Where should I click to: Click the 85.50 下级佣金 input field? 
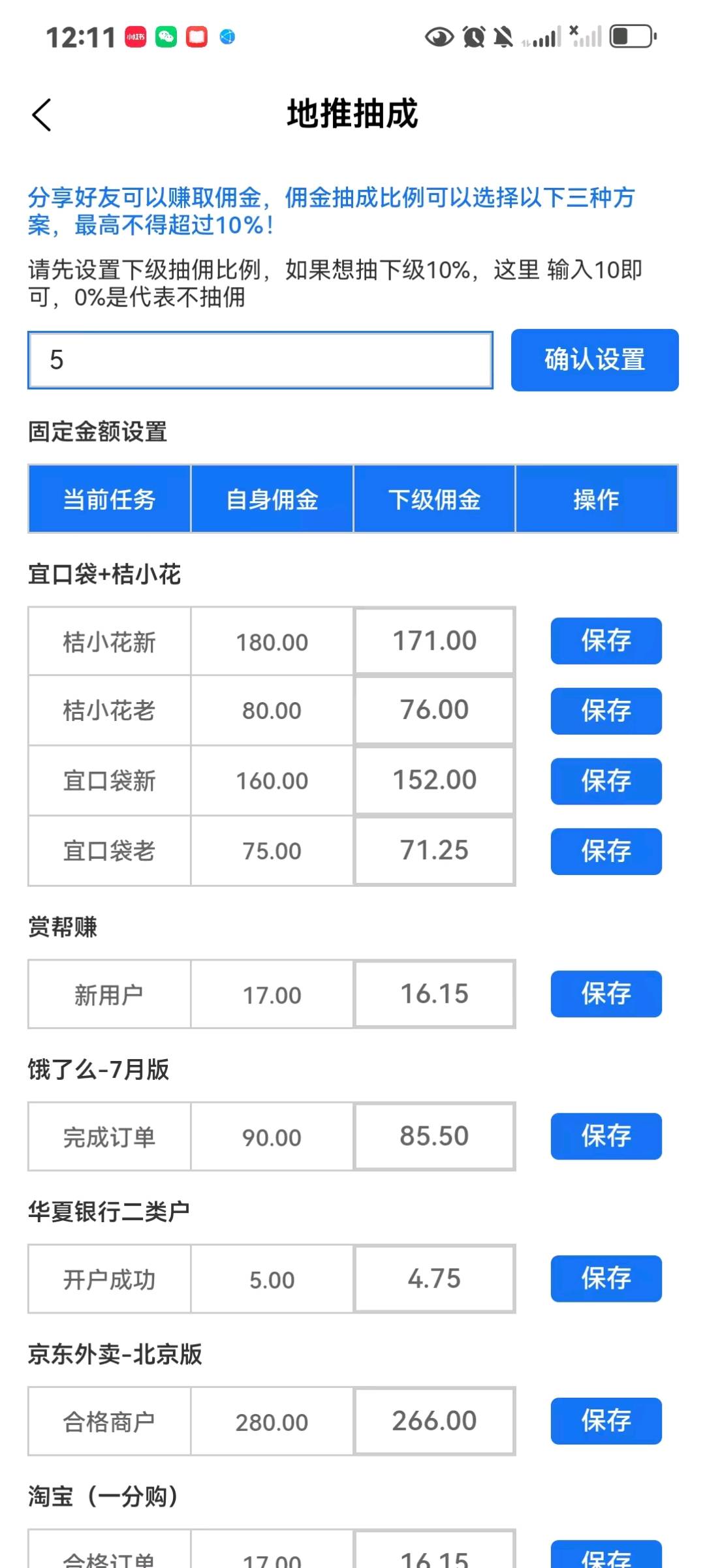[x=434, y=1136]
